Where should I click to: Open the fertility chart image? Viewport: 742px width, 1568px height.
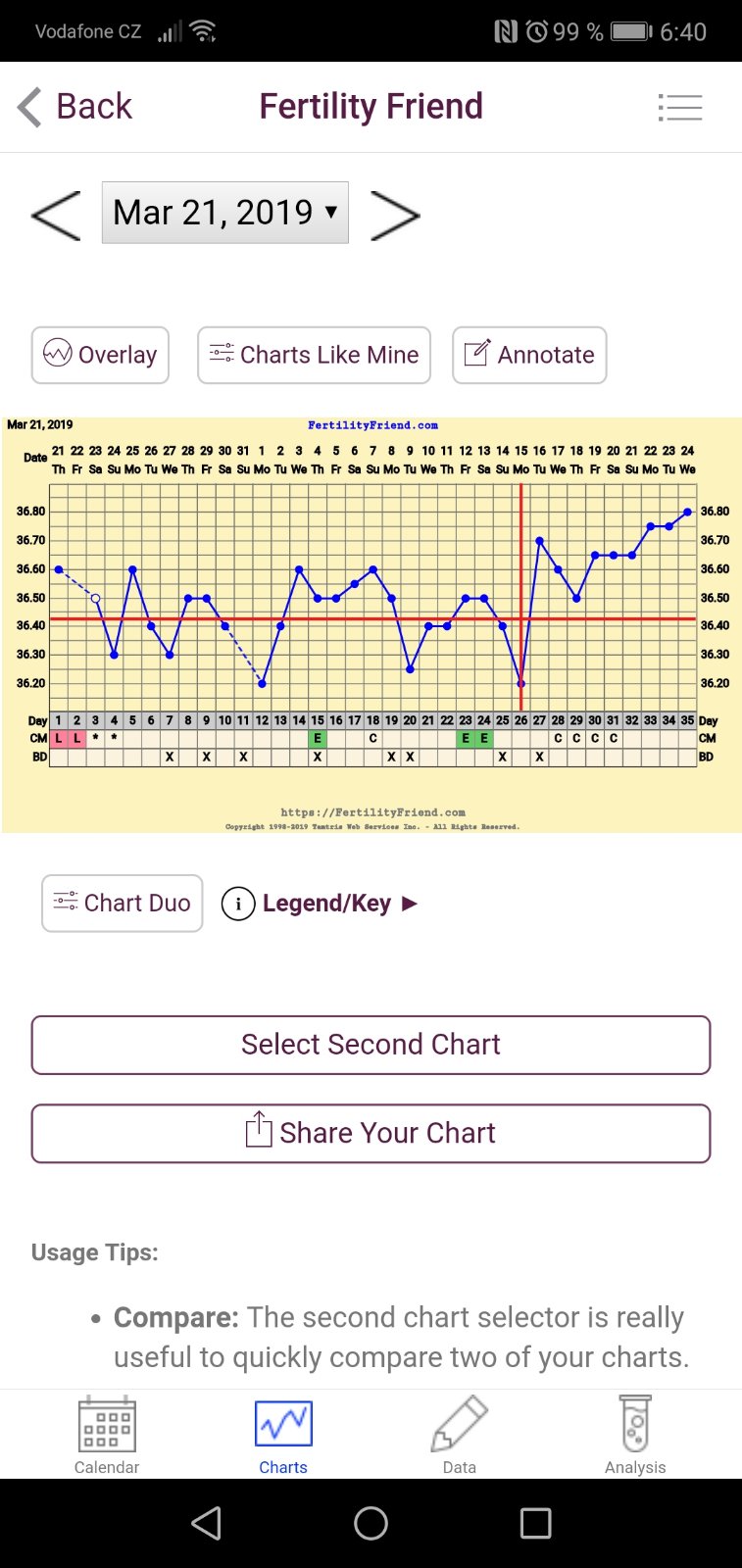pos(371,624)
